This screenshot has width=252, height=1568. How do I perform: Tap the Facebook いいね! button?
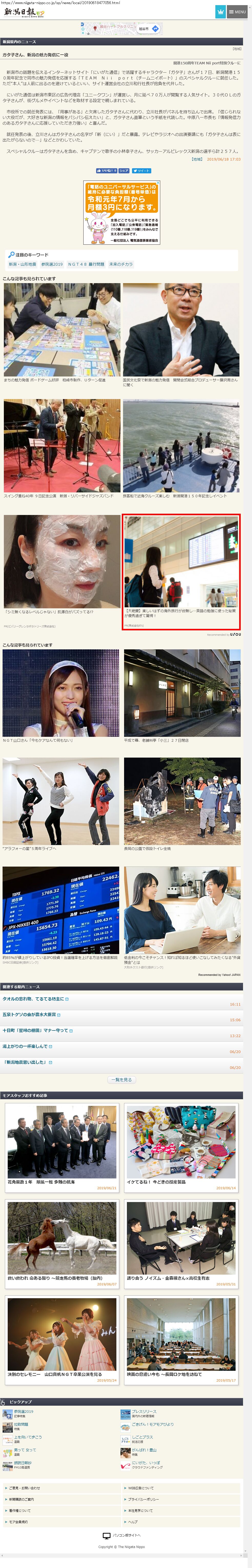pos(106,171)
